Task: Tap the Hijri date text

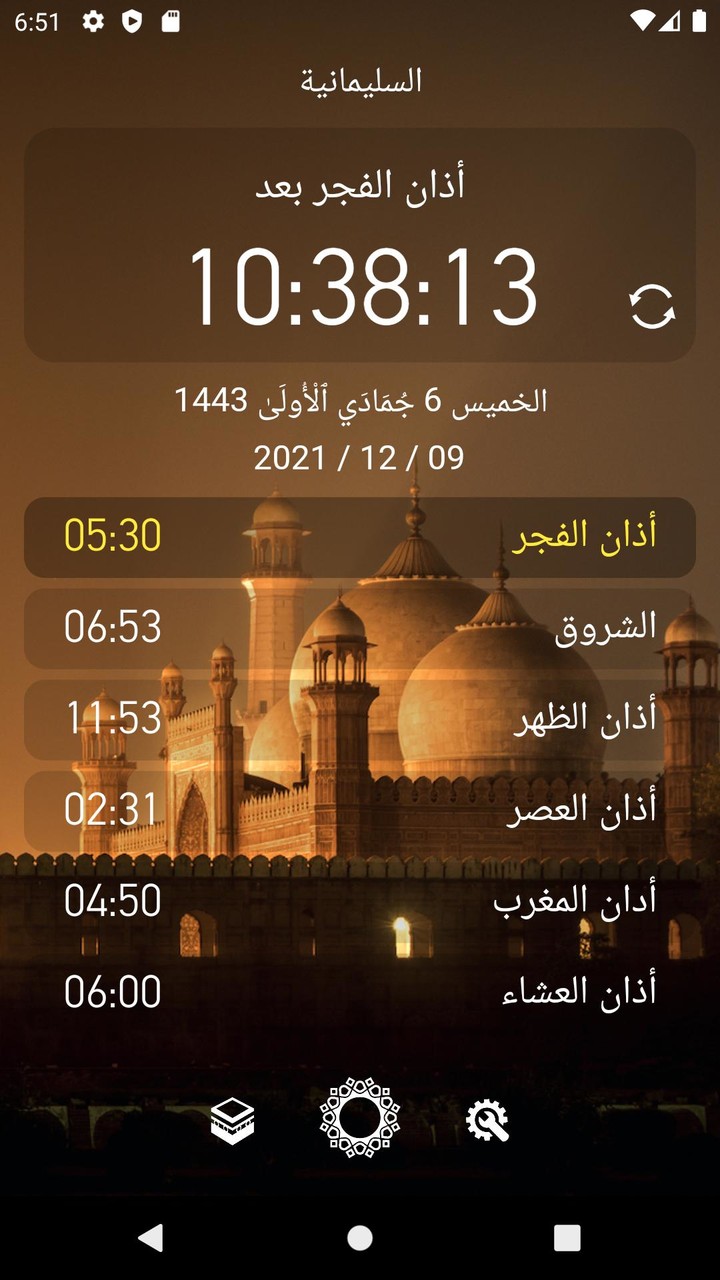Action: 360,398
